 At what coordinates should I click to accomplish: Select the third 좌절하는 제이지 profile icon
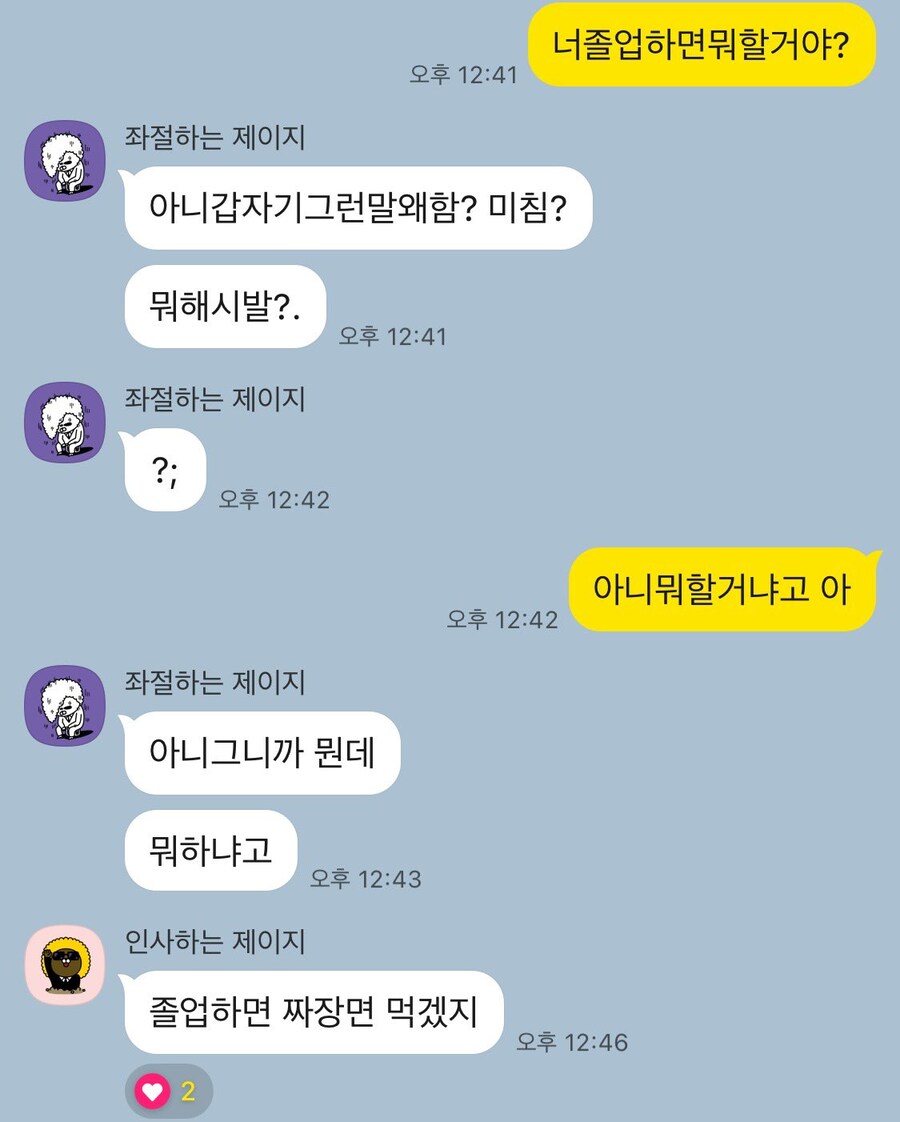(63, 704)
